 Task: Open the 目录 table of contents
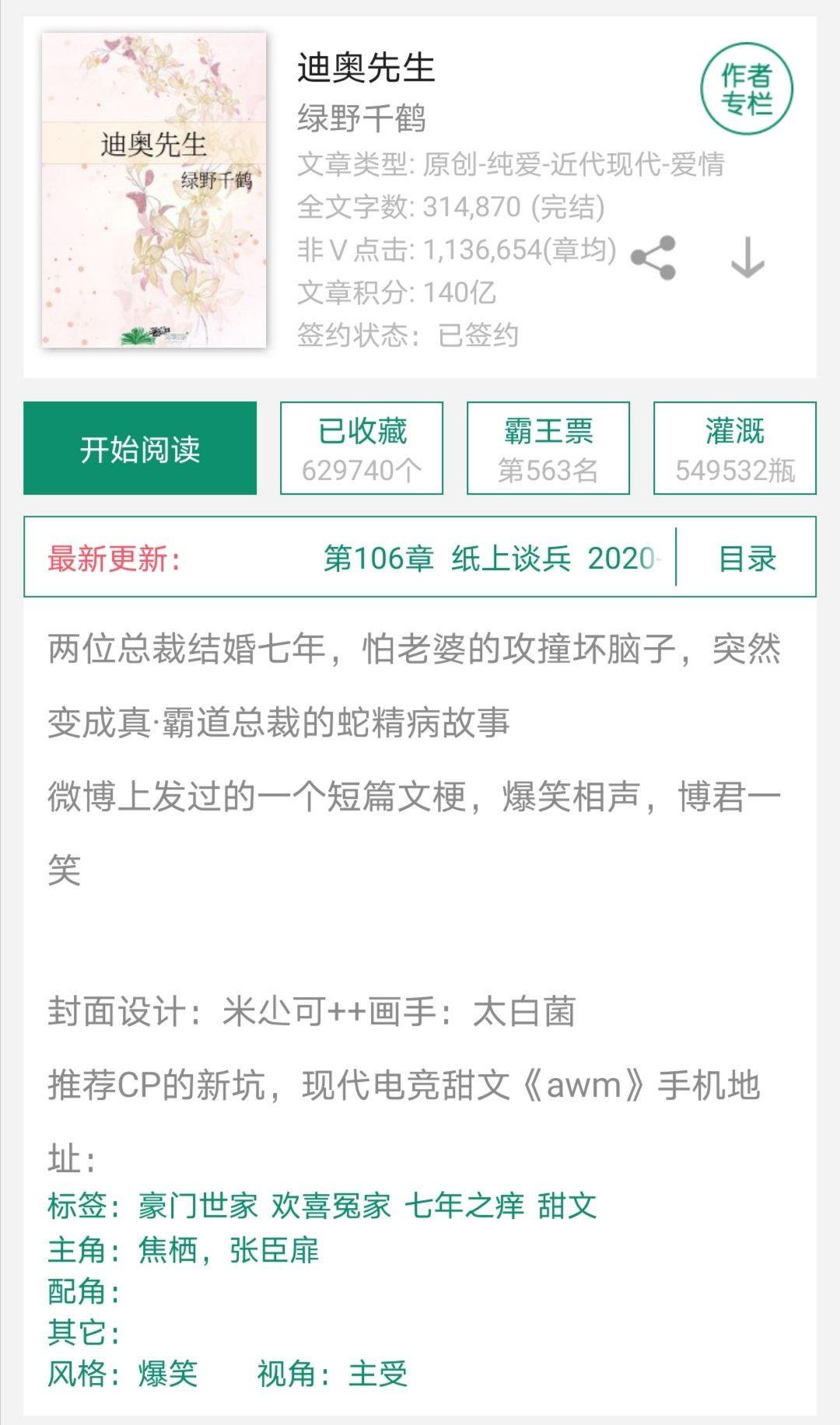click(747, 558)
